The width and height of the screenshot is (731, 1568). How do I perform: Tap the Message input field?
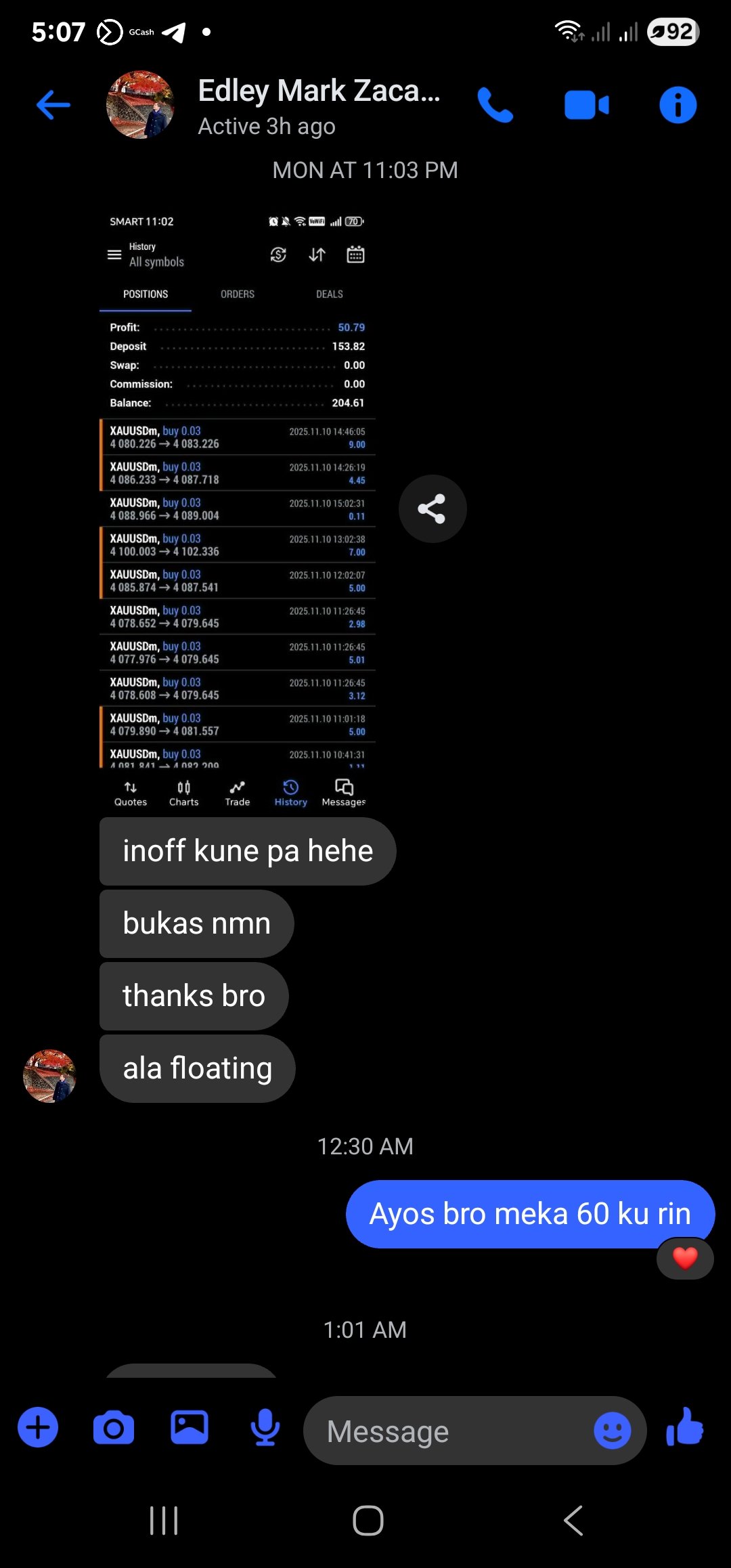[x=440, y=1431]
